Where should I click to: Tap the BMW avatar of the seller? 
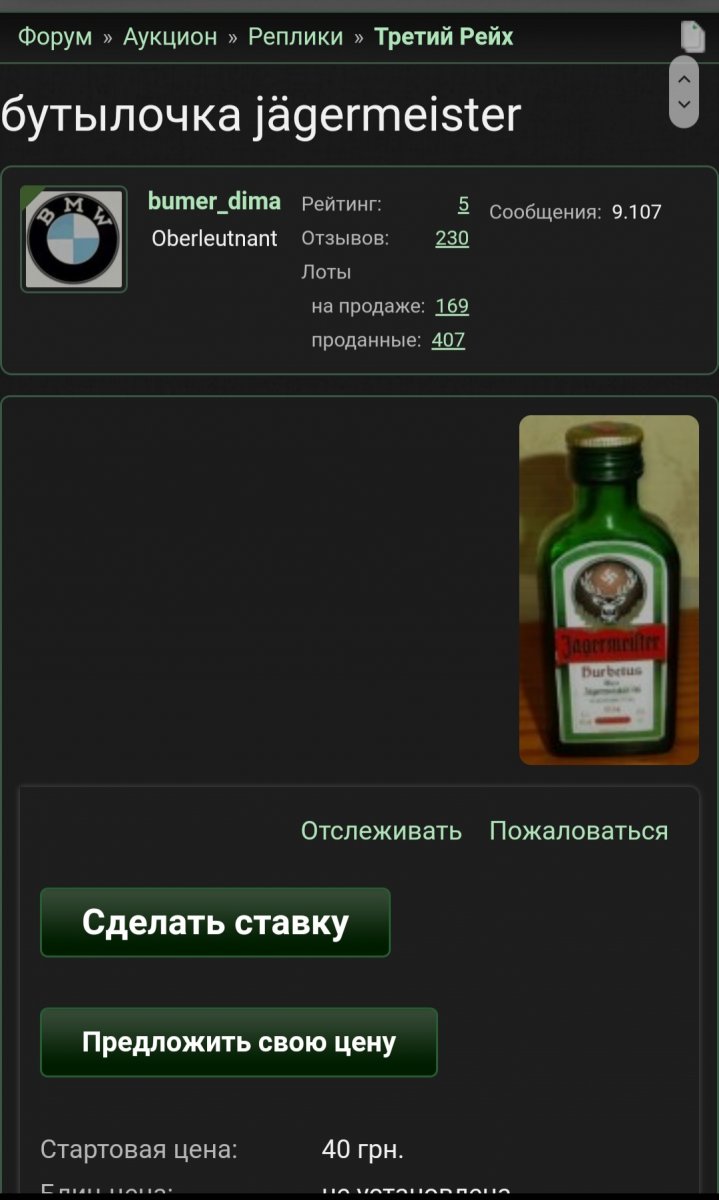(x=74, y=239)
